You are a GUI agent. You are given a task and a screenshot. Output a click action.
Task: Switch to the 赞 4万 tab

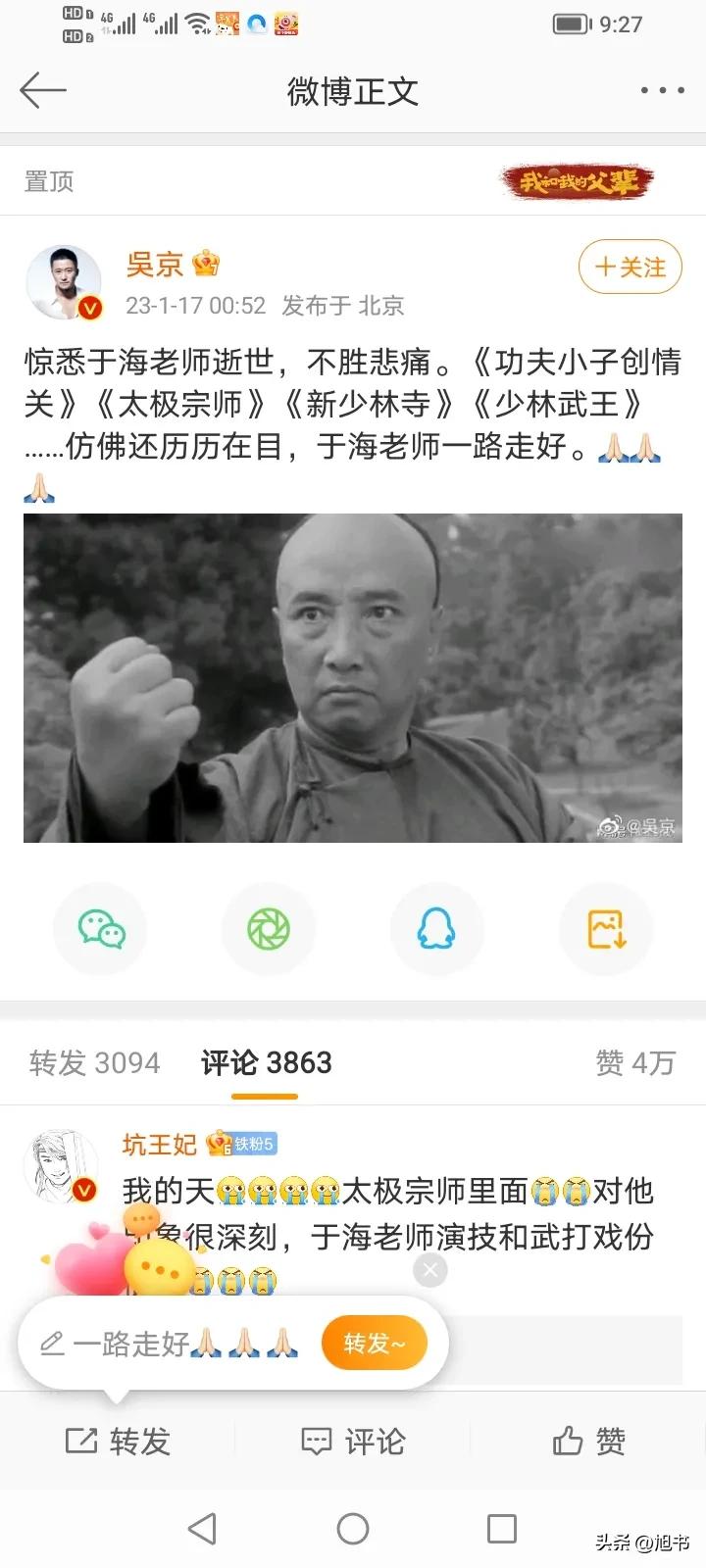(x=635, y=1062)
